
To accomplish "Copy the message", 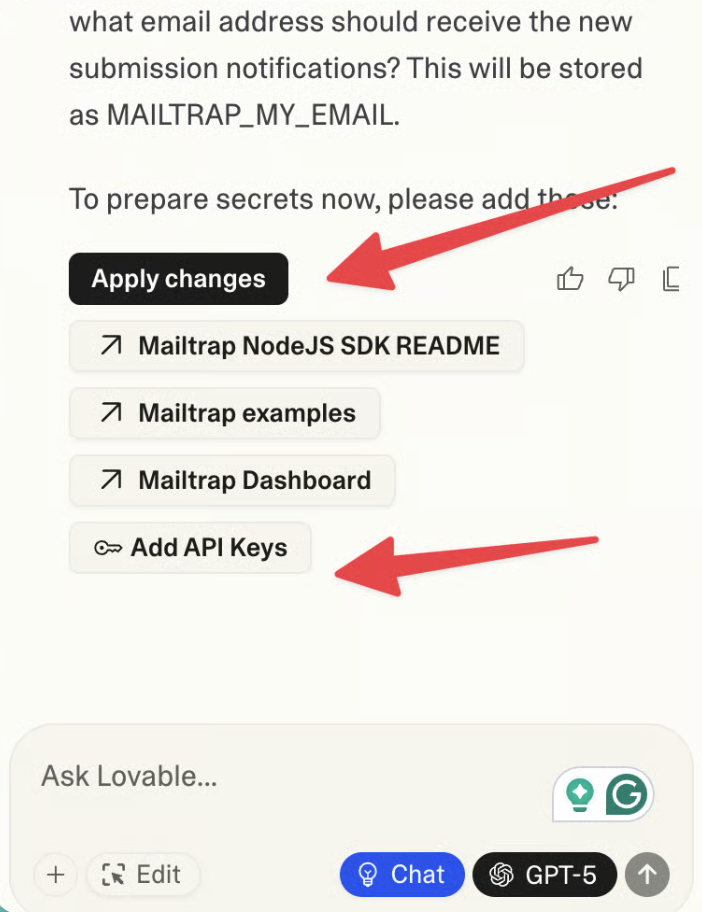I will (672, 279).
